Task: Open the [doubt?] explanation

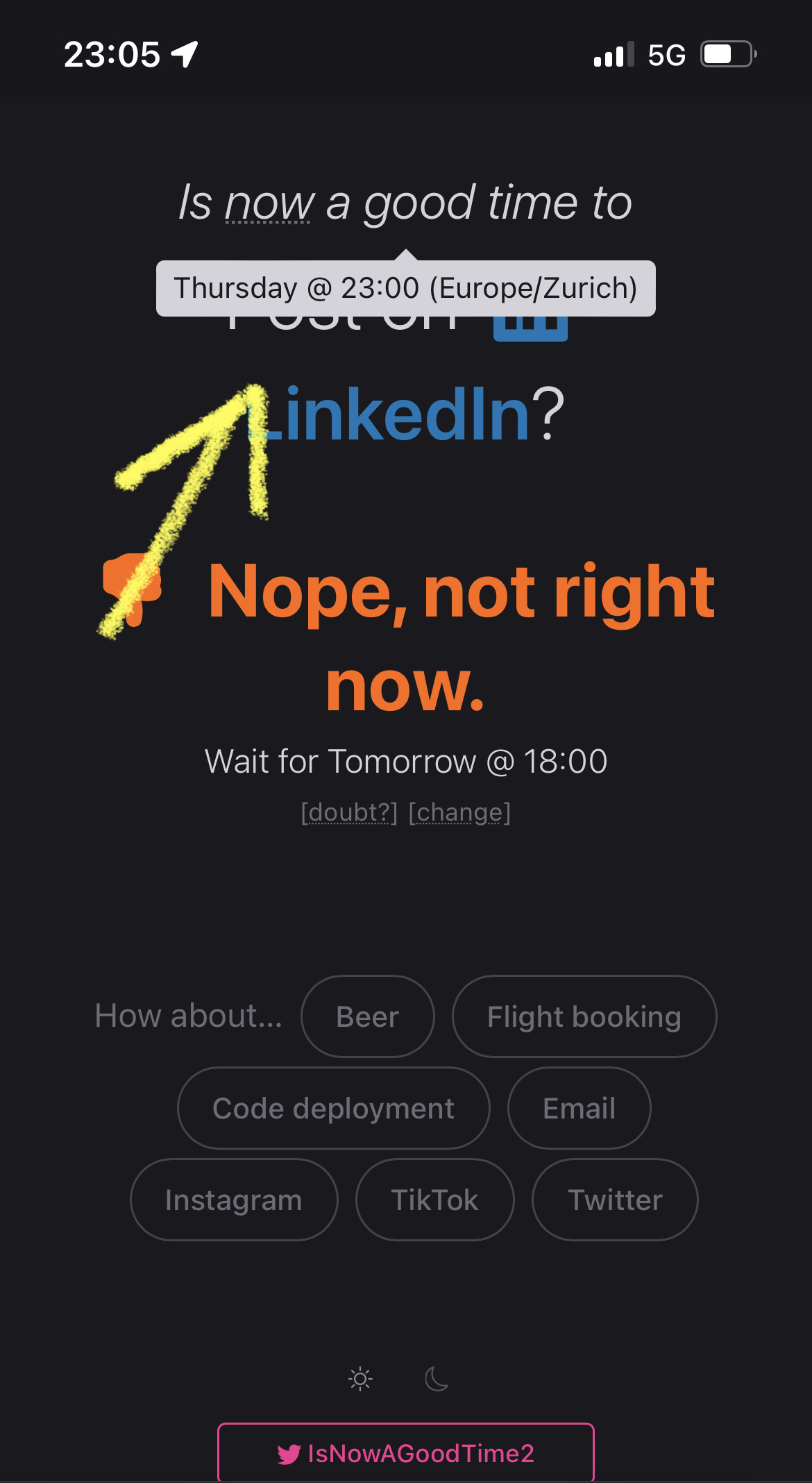Action: (x=349, y=811)
